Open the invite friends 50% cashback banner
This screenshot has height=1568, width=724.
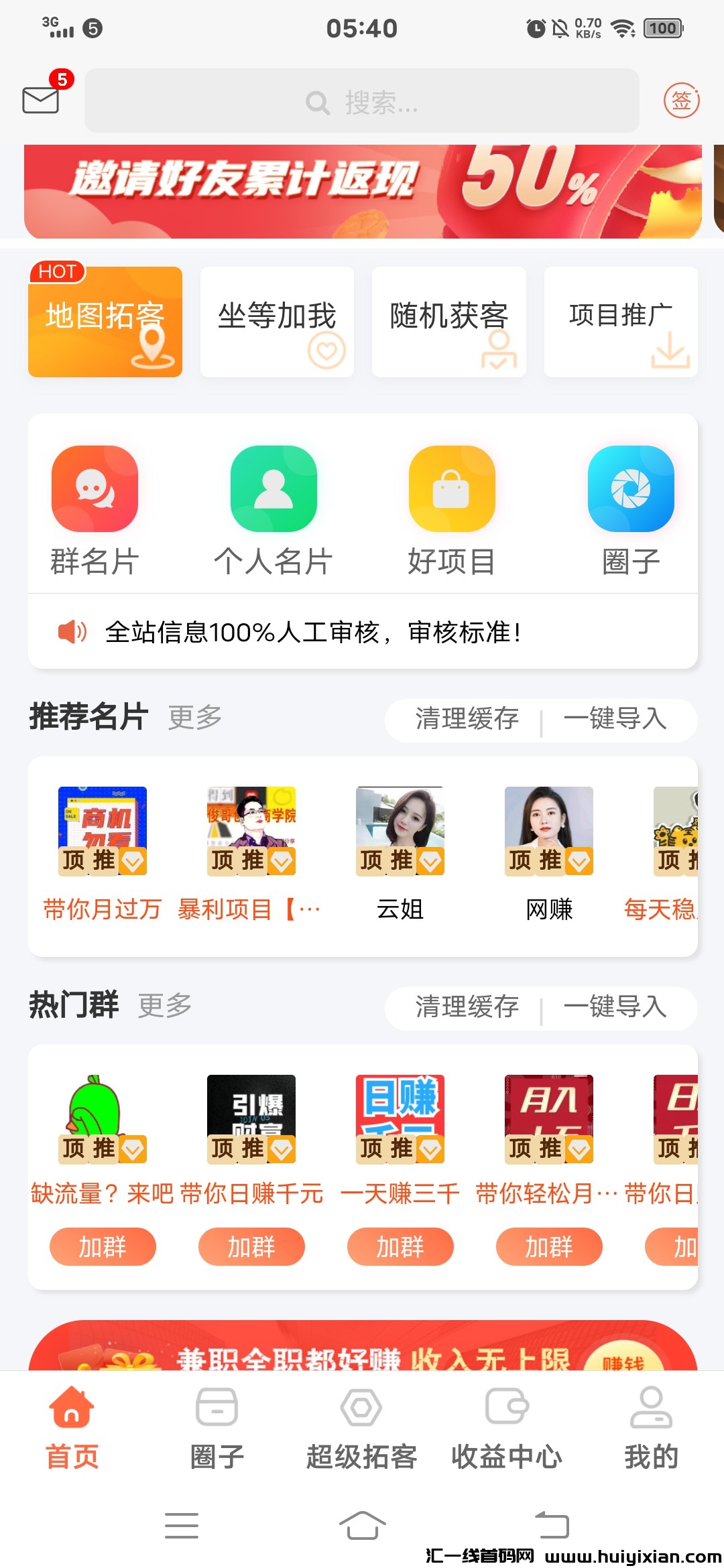click(x=362, y=192)
